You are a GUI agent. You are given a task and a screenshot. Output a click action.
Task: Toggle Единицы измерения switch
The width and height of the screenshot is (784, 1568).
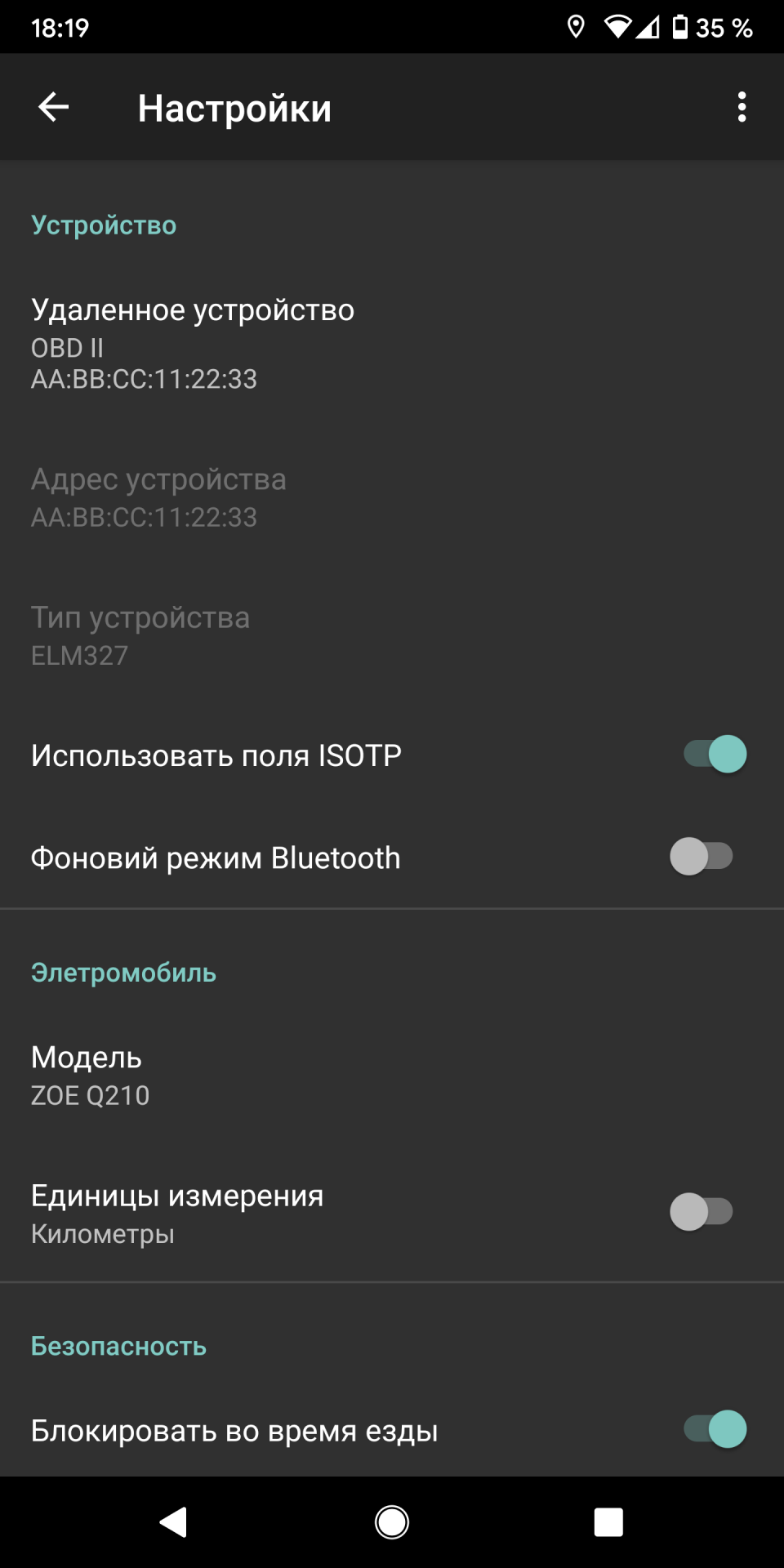tap(702, 1212)
